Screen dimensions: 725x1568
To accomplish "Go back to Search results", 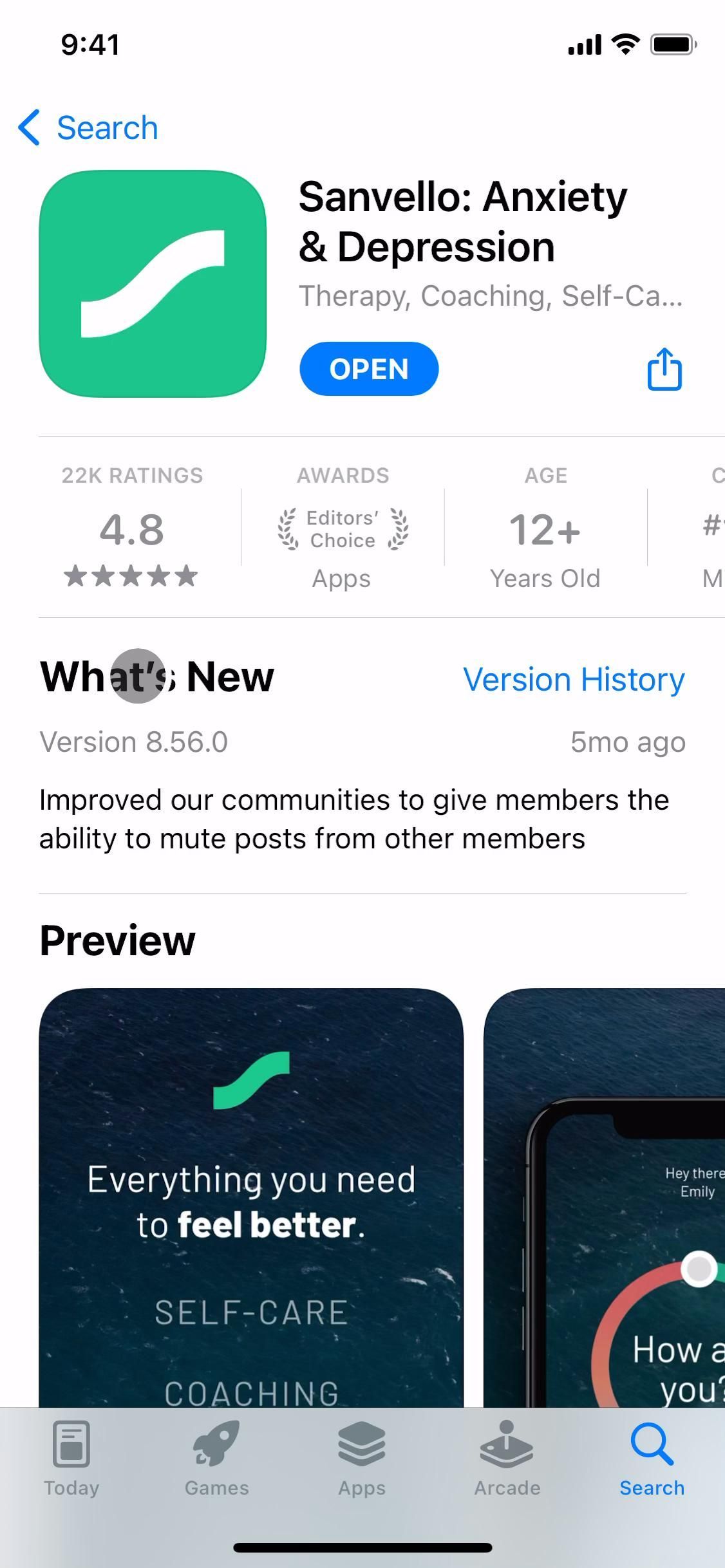I will point(89,127).
